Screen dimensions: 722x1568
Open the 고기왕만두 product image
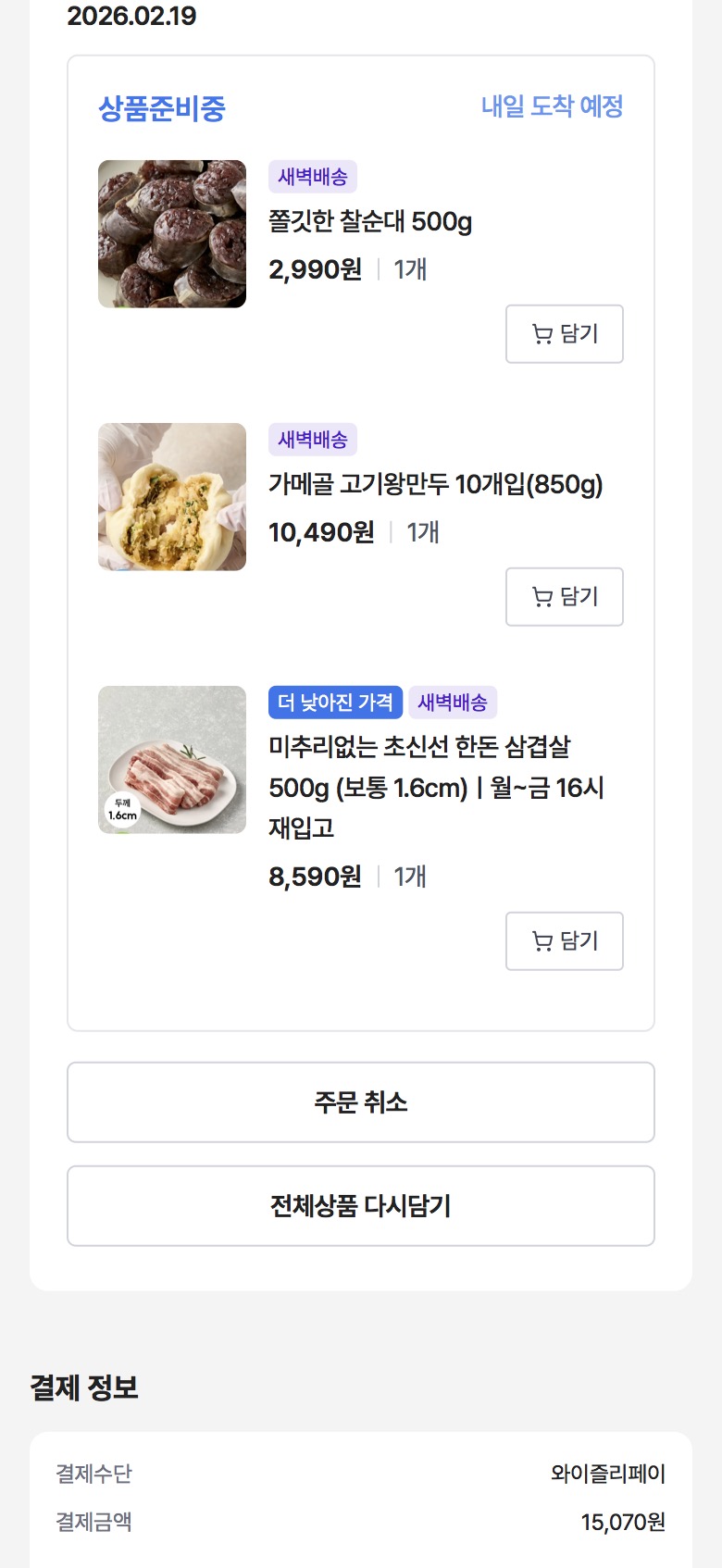click(x=172, y=497)
